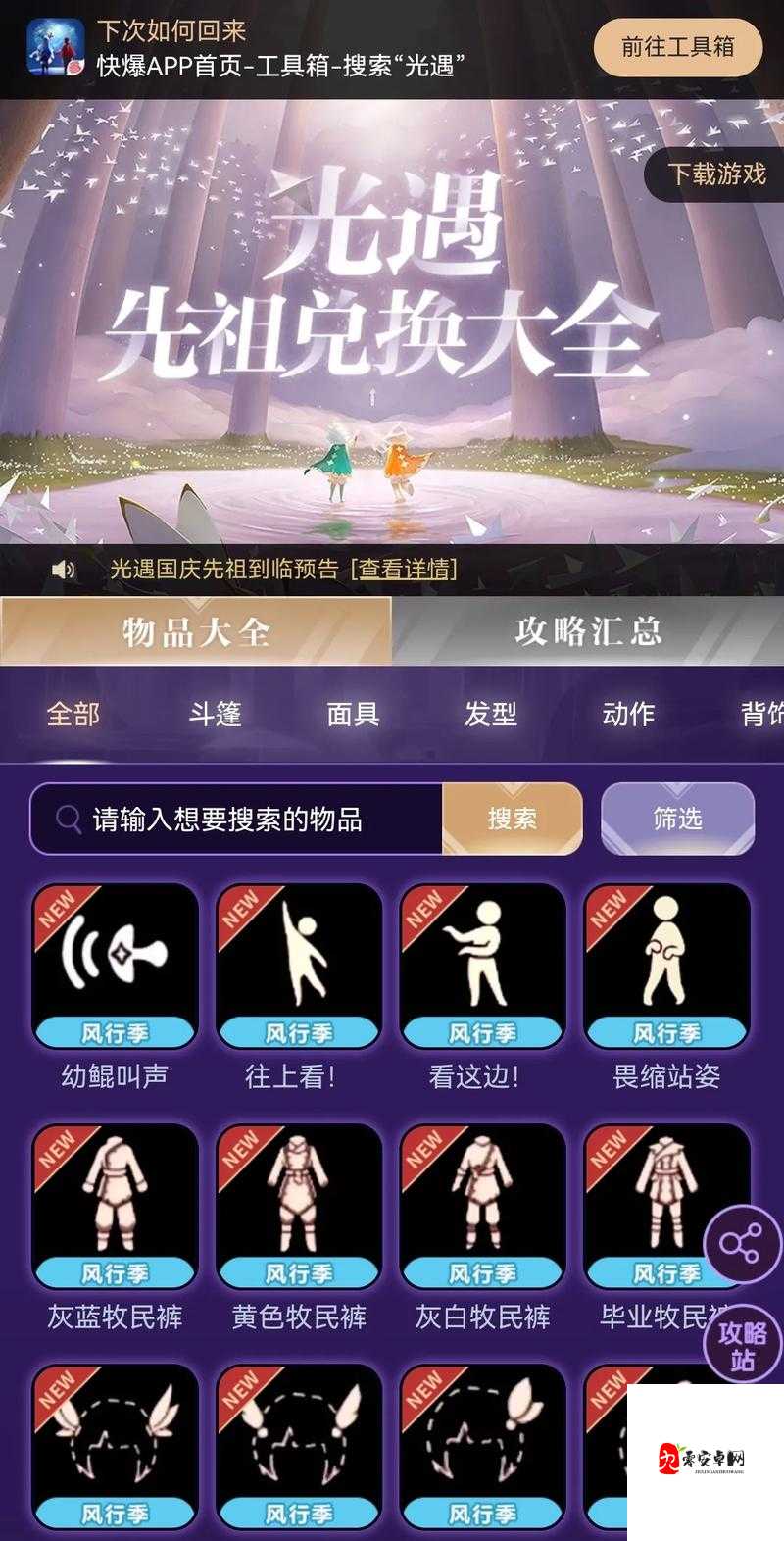Image resolution: width=784 pixels, height=1541 pixels.
Task: Open the 动作 category
Action: click(x=627, y=714)
